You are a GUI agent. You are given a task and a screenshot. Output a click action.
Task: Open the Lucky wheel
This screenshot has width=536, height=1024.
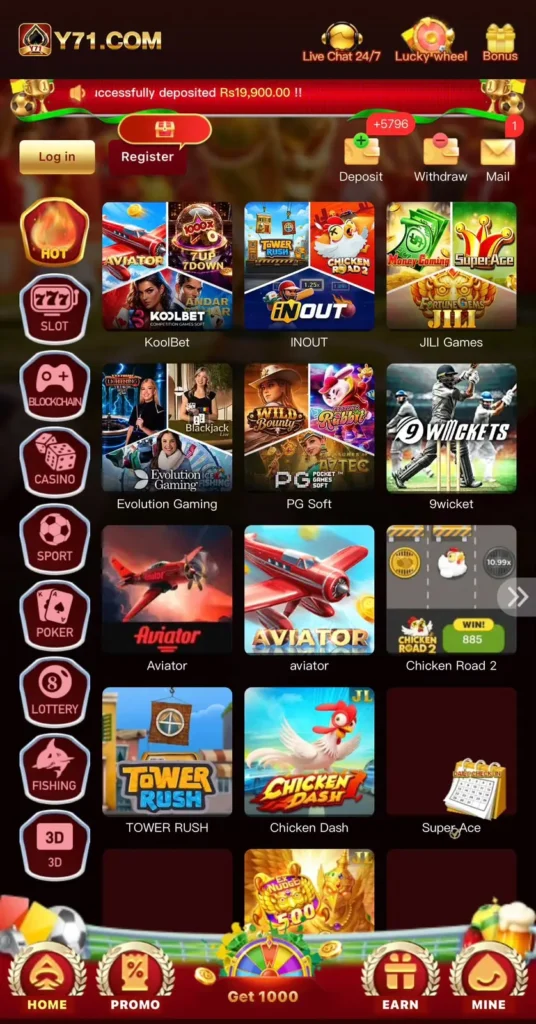(x=430, y=42)
